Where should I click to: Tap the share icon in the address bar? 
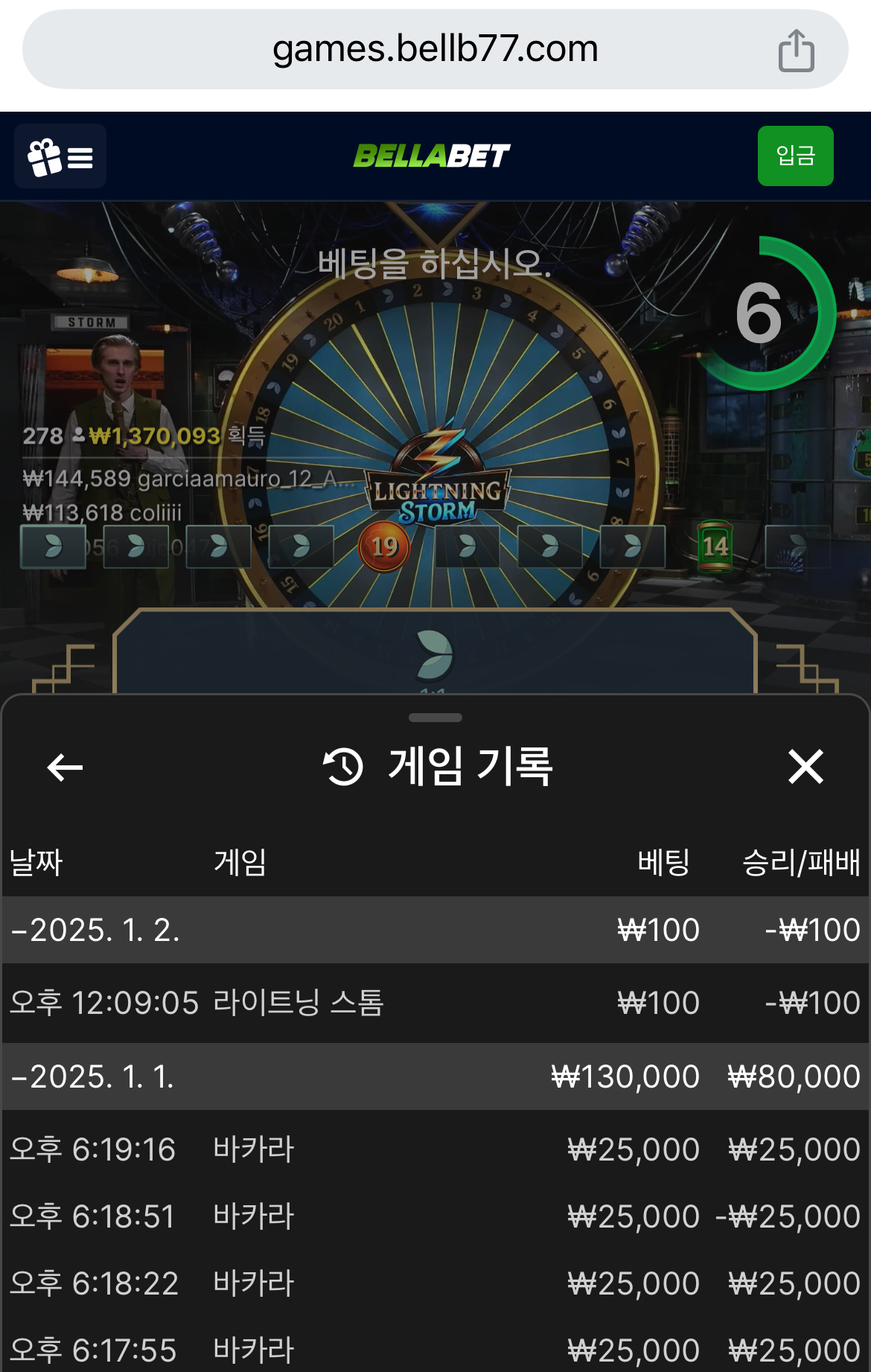click(796, 51)
